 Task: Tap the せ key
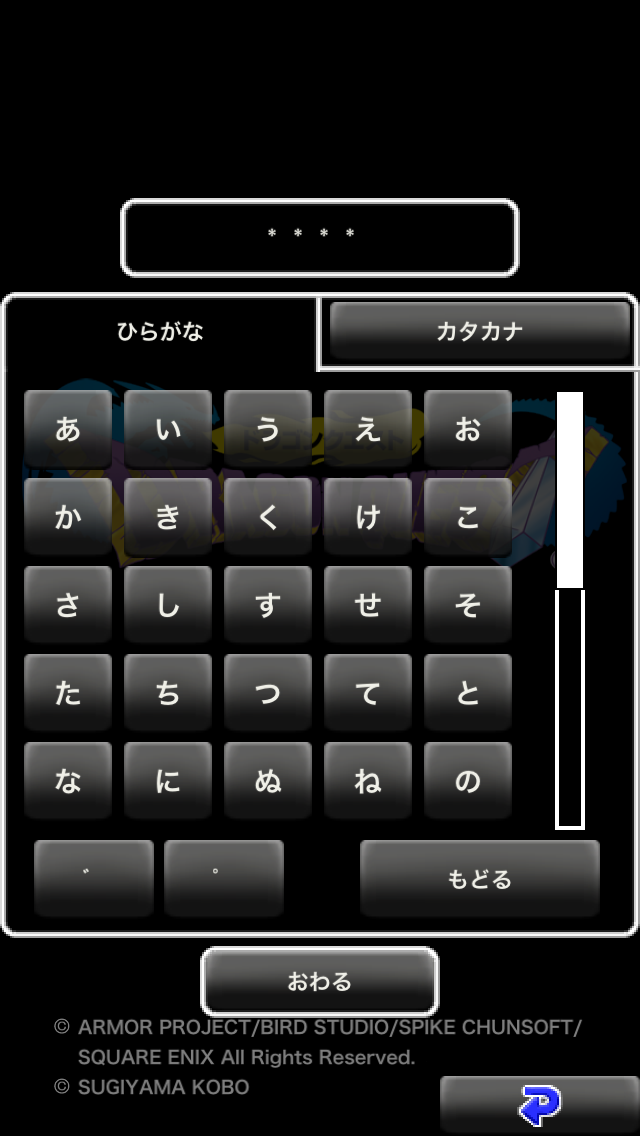[x=368, y=605]
